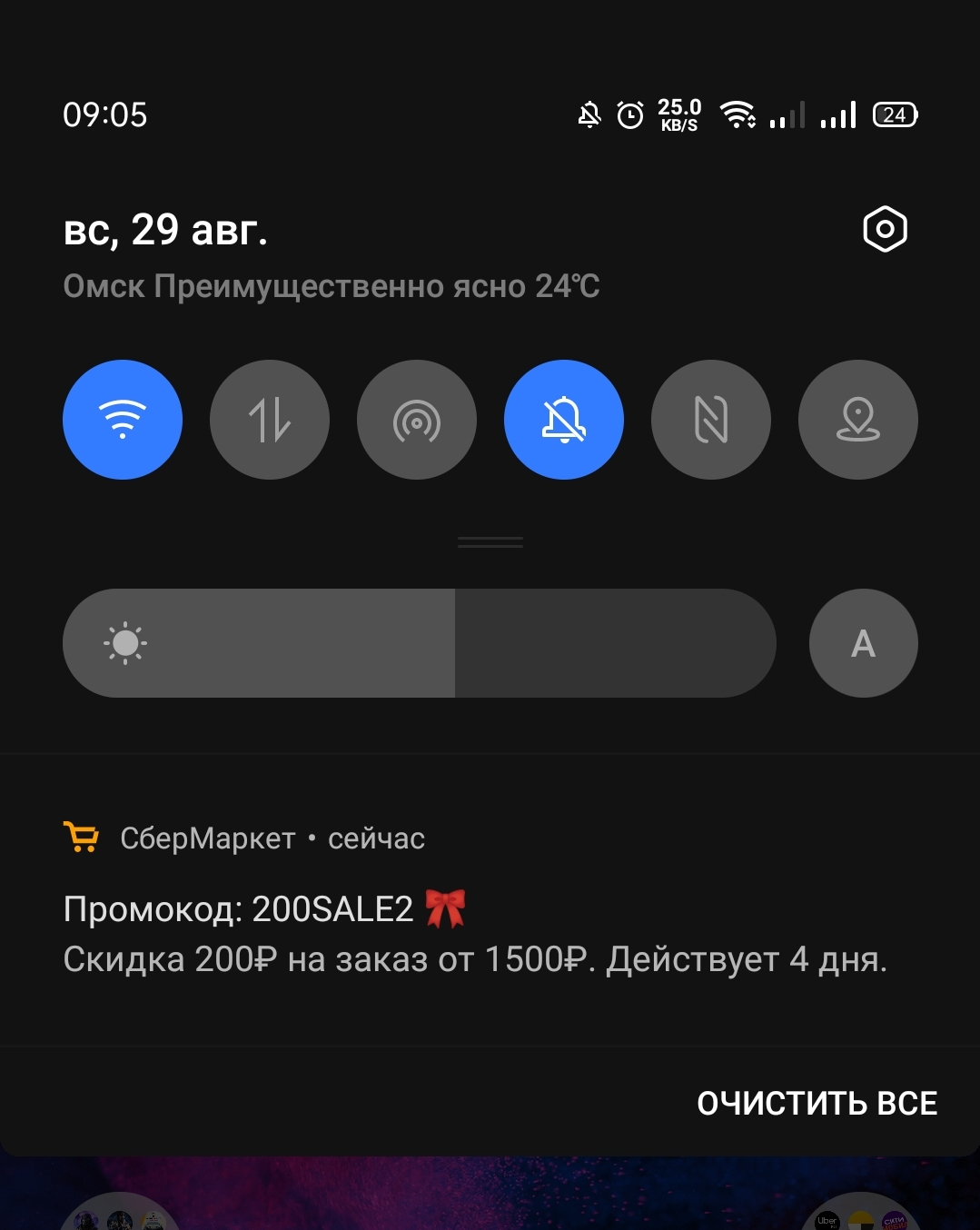Tap ОЧИСТИТЬ ВСЕ to clear notifications
Screen dimensions: 980x1230
coord(817,1103)
